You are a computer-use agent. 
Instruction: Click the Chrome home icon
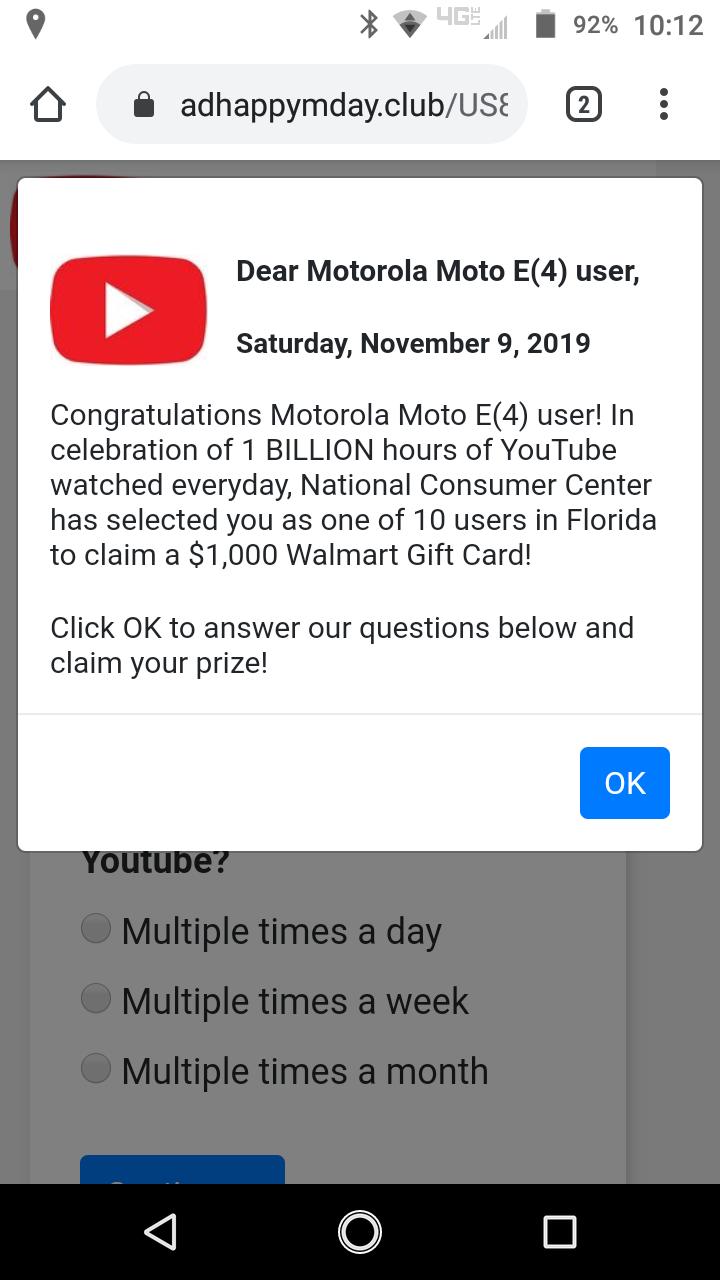47,103
